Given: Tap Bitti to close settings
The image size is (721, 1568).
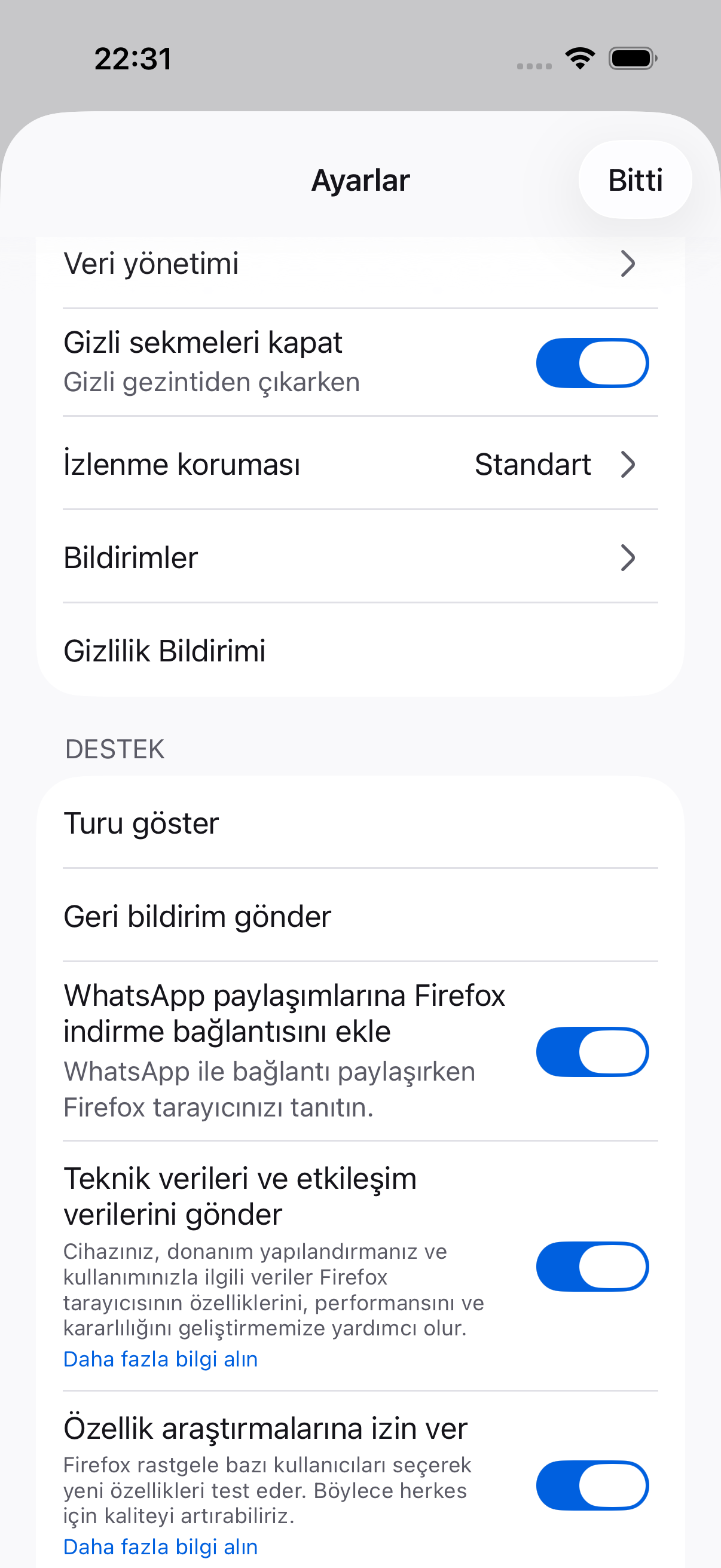Looking at the screenshot, I should (x=634, y=179).
